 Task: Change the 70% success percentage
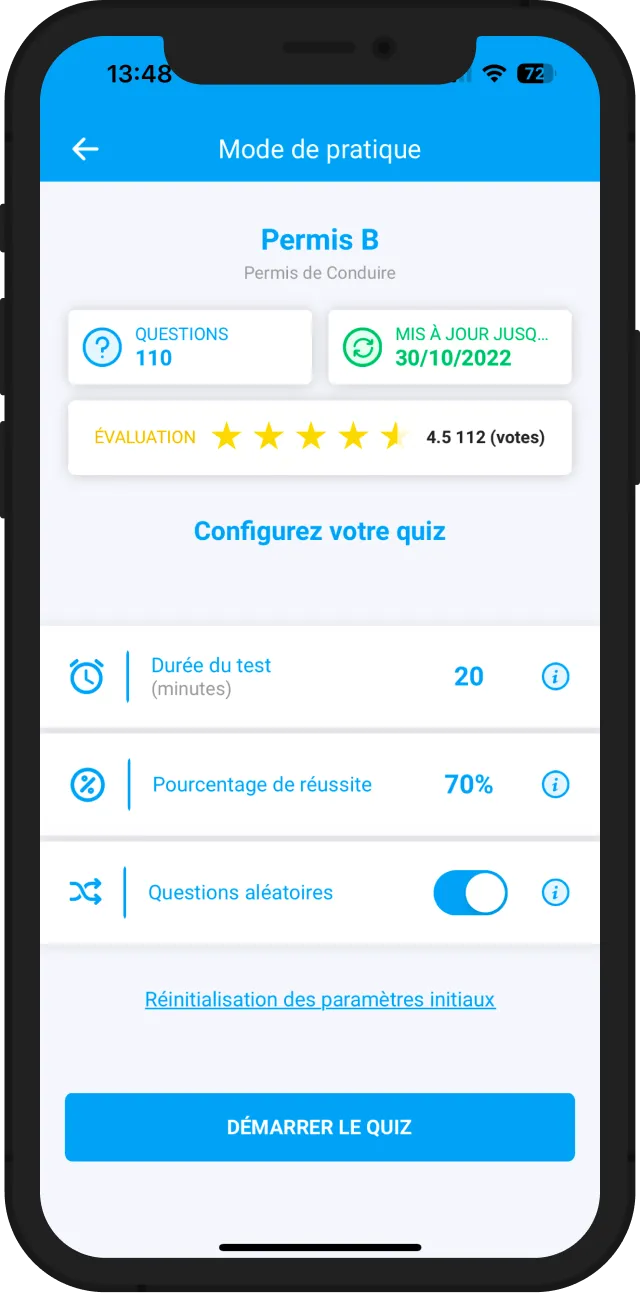[x=468, y=784]
